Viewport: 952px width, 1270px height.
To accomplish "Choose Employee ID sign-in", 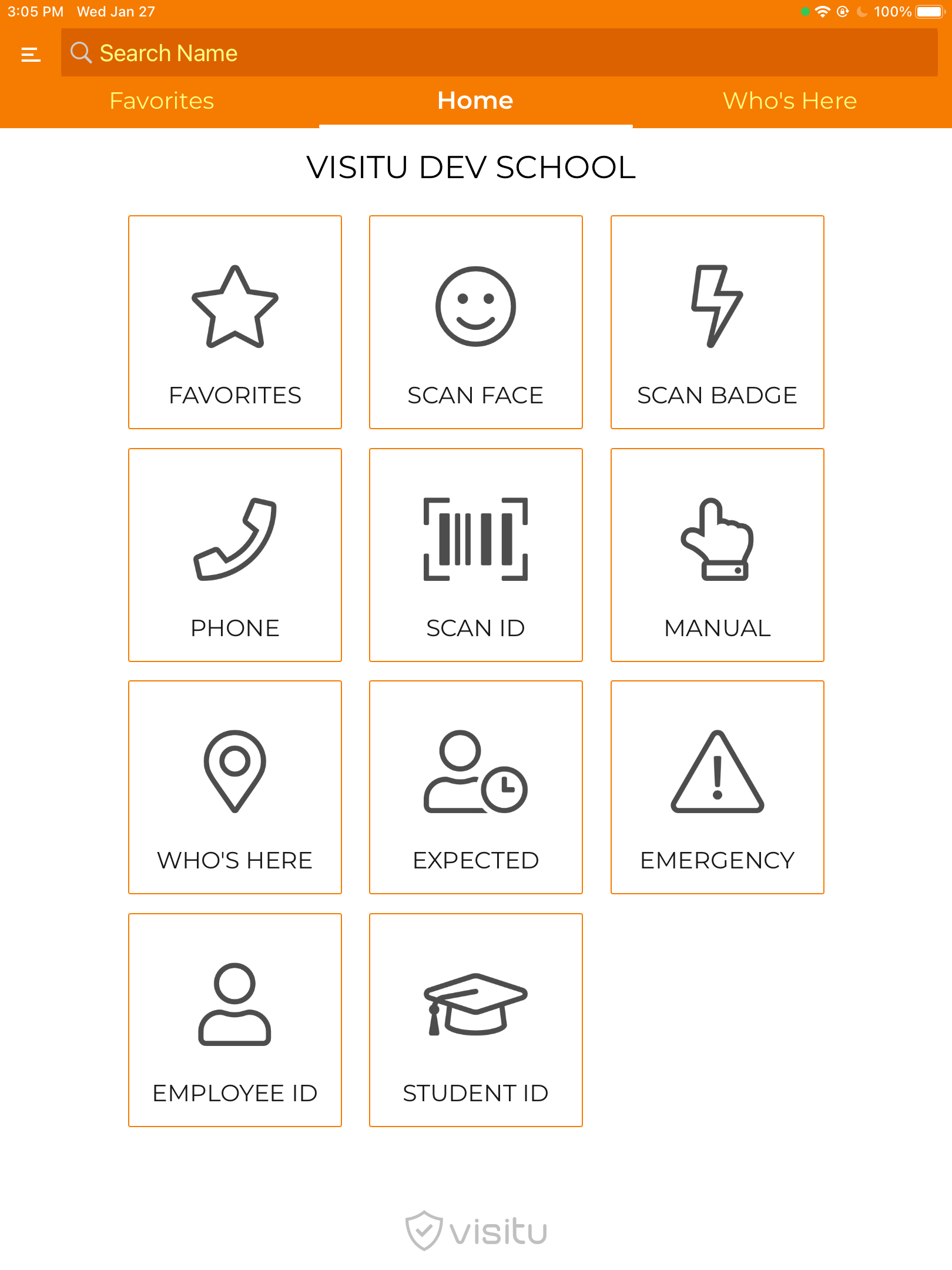I will [235, 1020].
